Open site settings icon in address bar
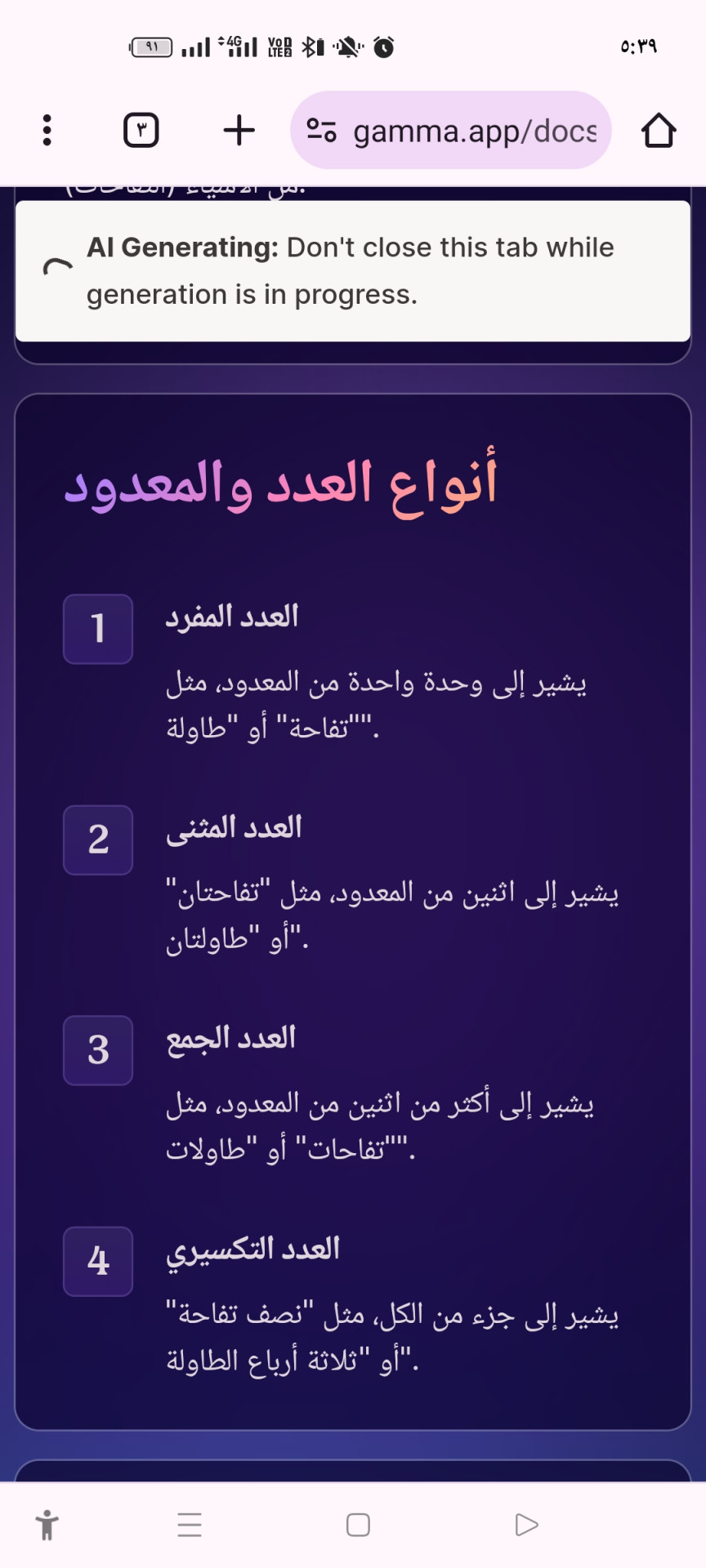Screen dimensions: 706x1568 [x=321, y=130]
